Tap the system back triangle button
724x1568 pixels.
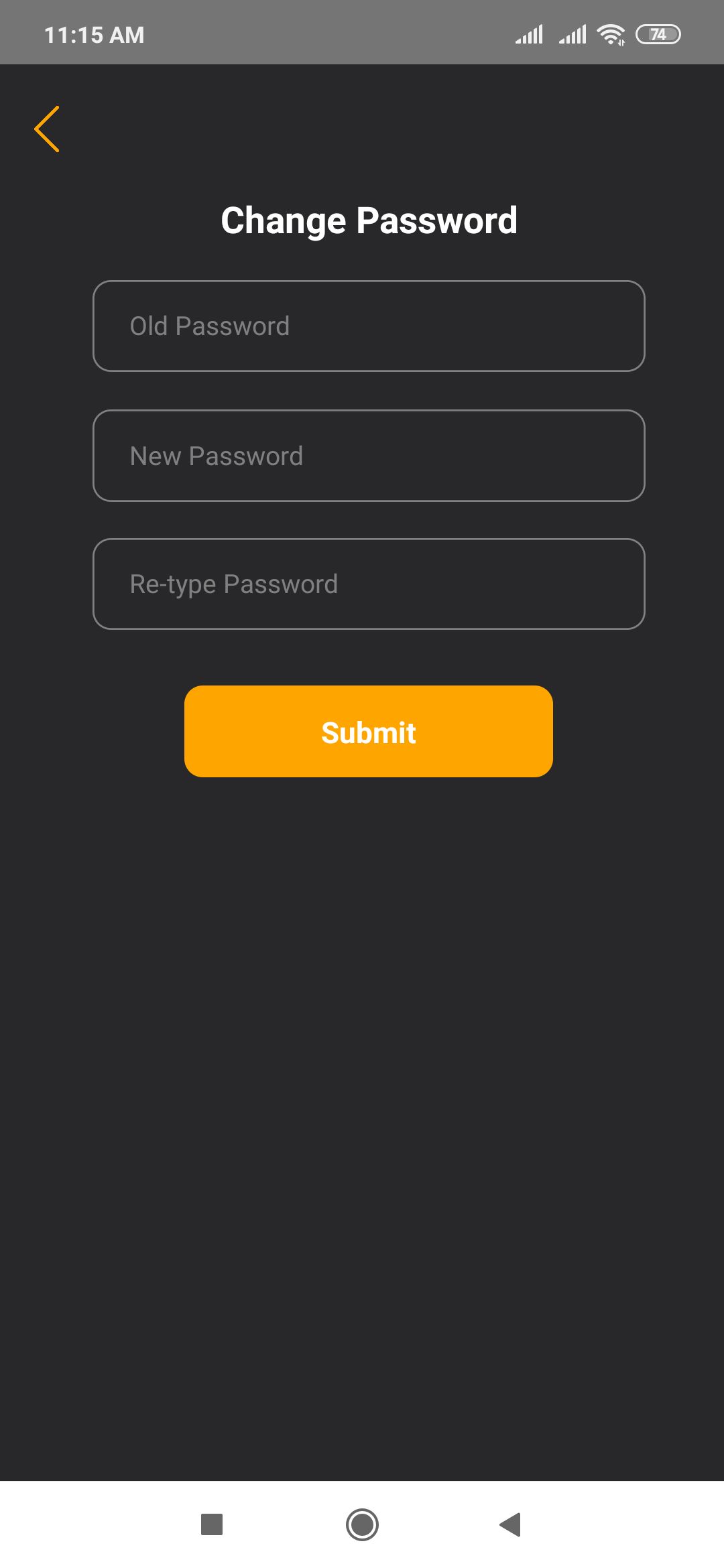coord(510,1524)
